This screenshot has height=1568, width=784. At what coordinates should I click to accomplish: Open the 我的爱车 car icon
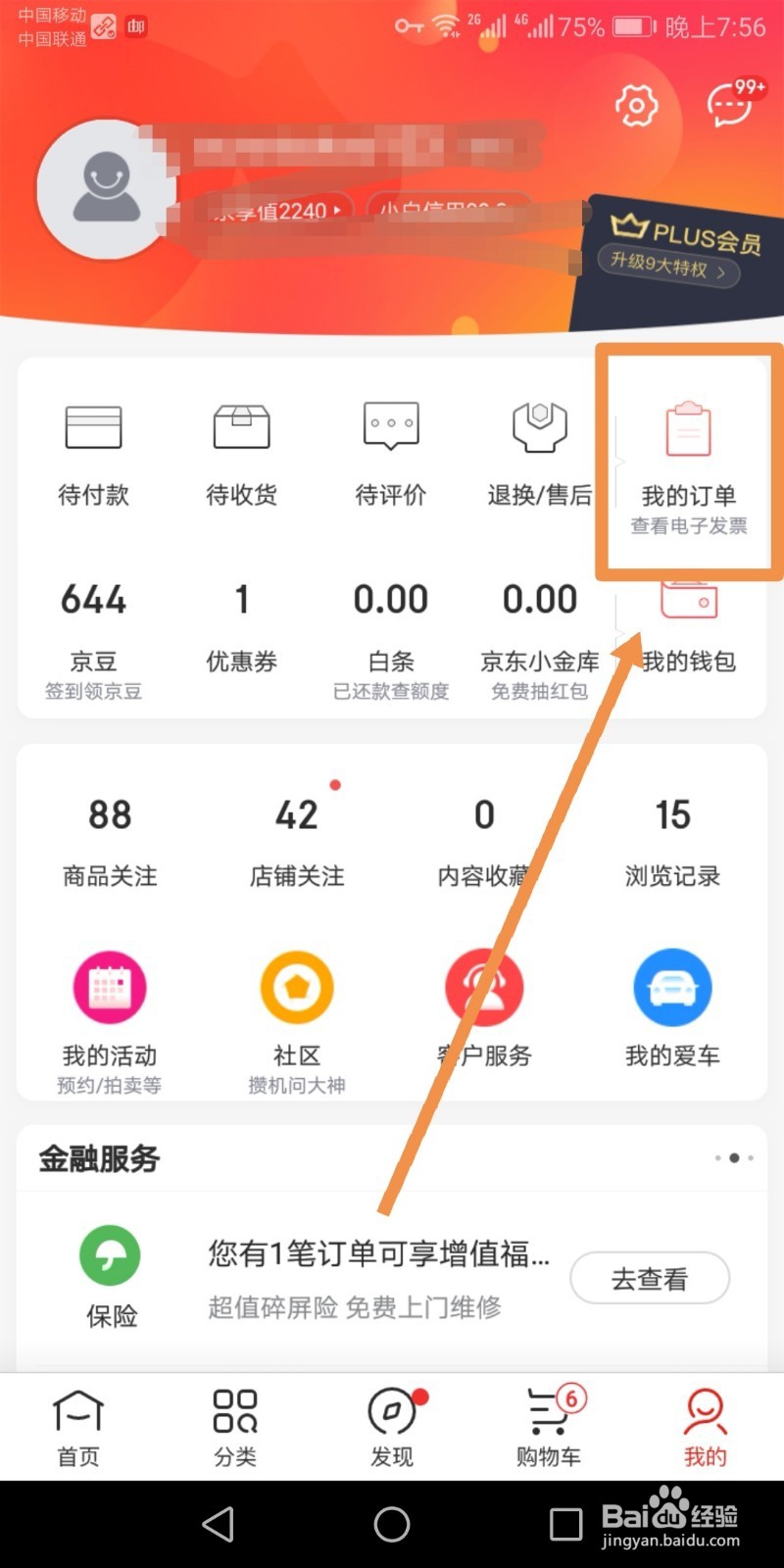[672, 987]
